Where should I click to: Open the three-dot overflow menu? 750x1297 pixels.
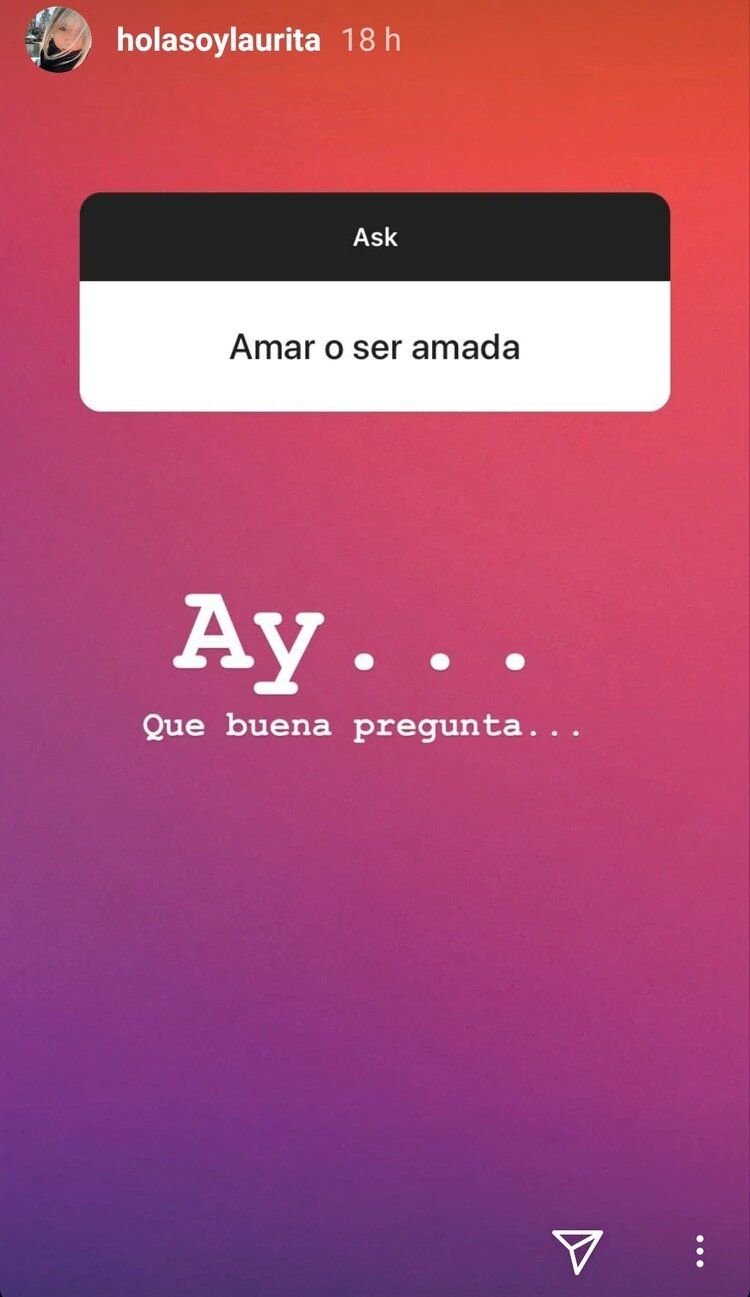pyautogui.click(x=700, y=1251)
